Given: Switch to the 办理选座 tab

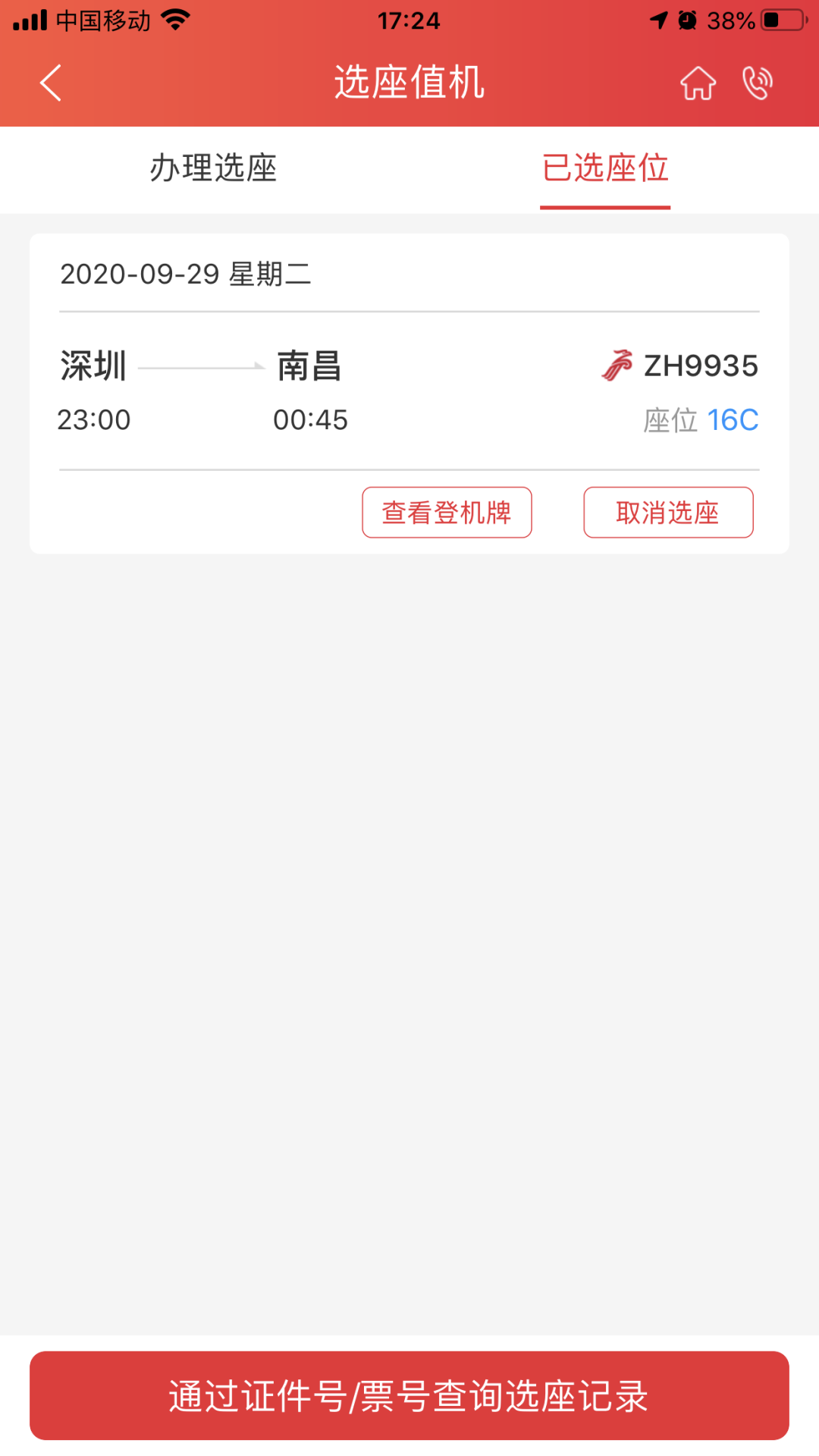Looking at the screenshot, I should 213,168.
